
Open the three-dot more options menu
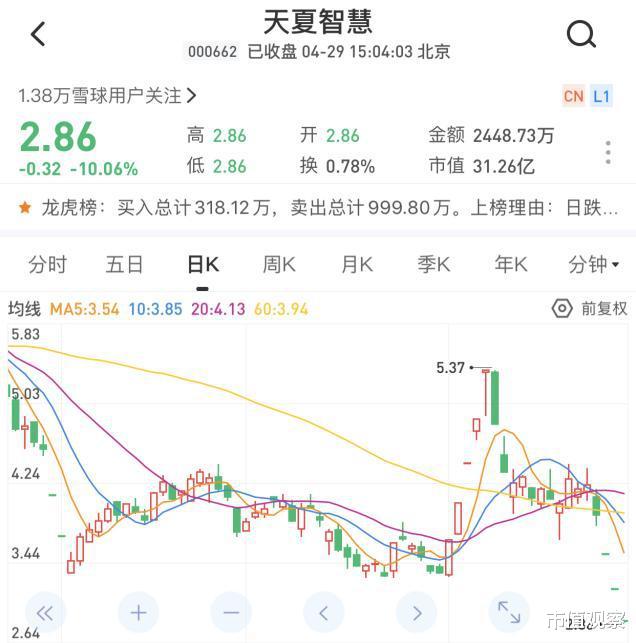click(x=608, y=152)
